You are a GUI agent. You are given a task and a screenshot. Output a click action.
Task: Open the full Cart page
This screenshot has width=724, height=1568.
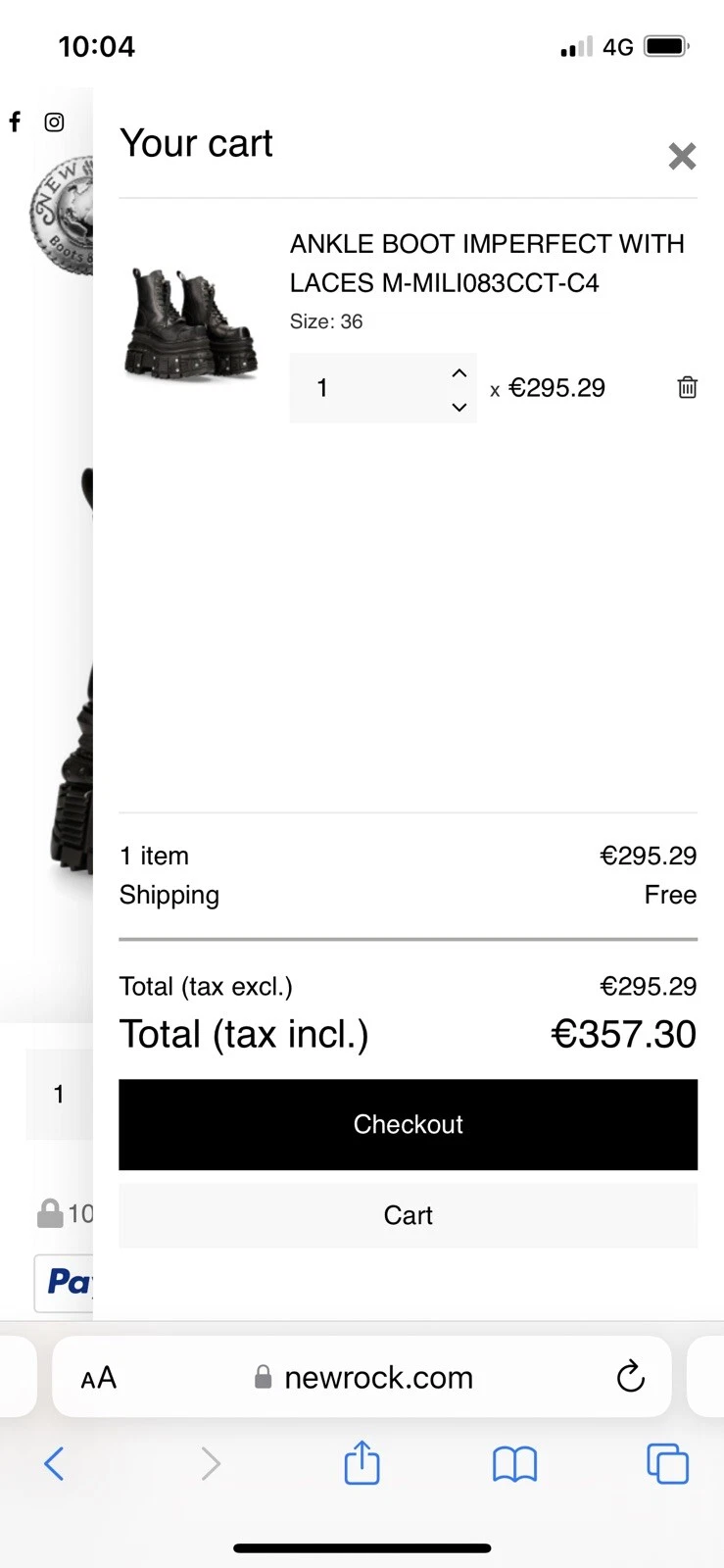point(408,1215)
